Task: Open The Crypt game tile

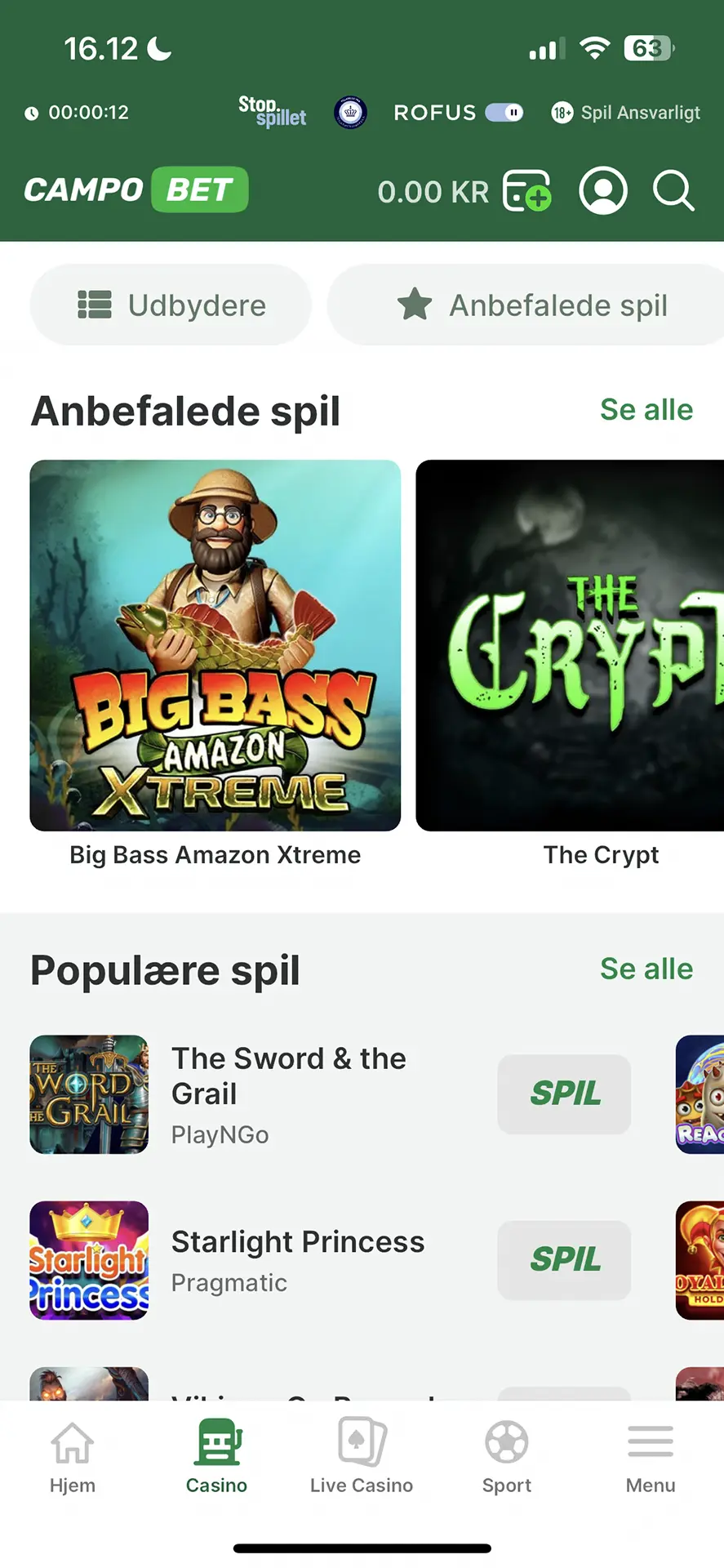Action: click(570, 645)
